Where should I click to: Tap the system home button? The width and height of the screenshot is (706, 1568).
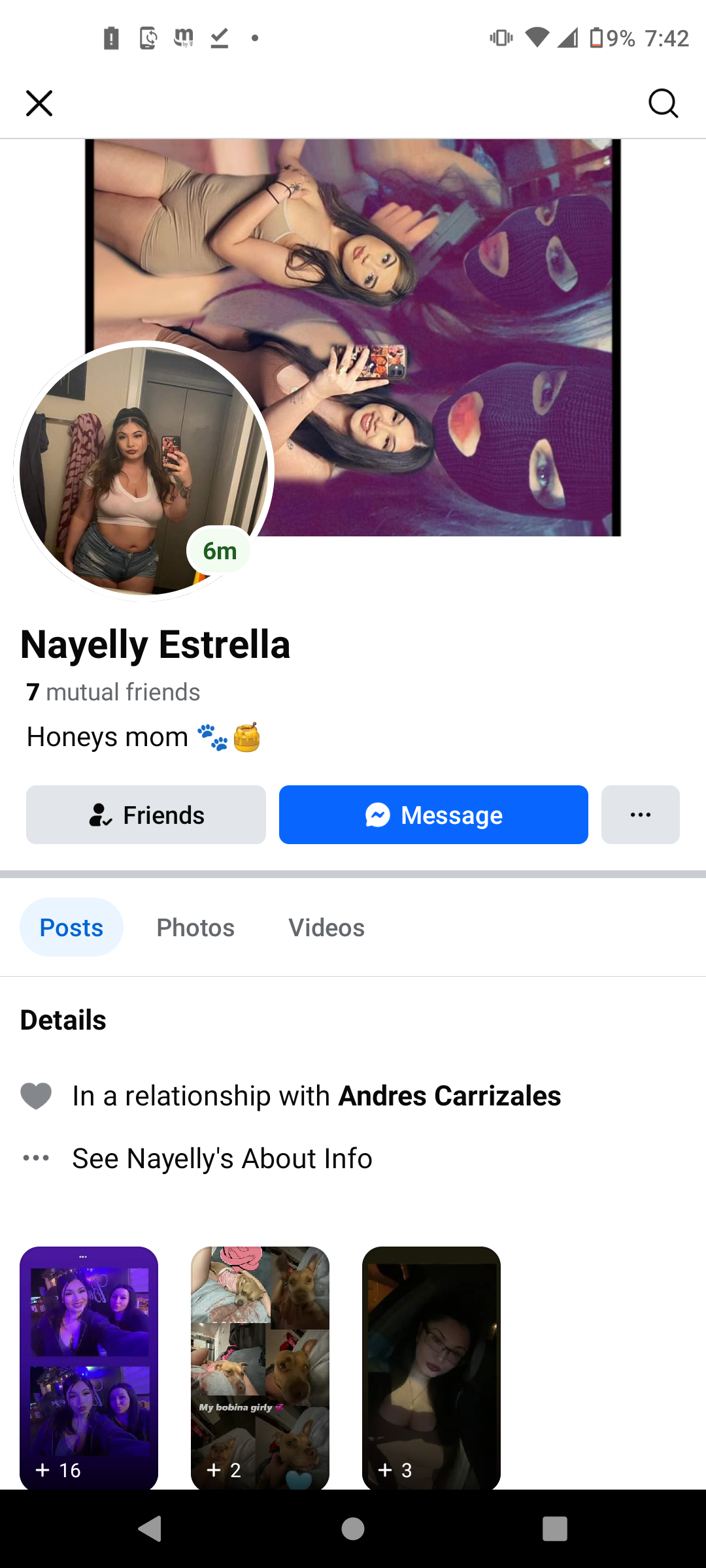pyautogui.click(x=353, y=1529)
